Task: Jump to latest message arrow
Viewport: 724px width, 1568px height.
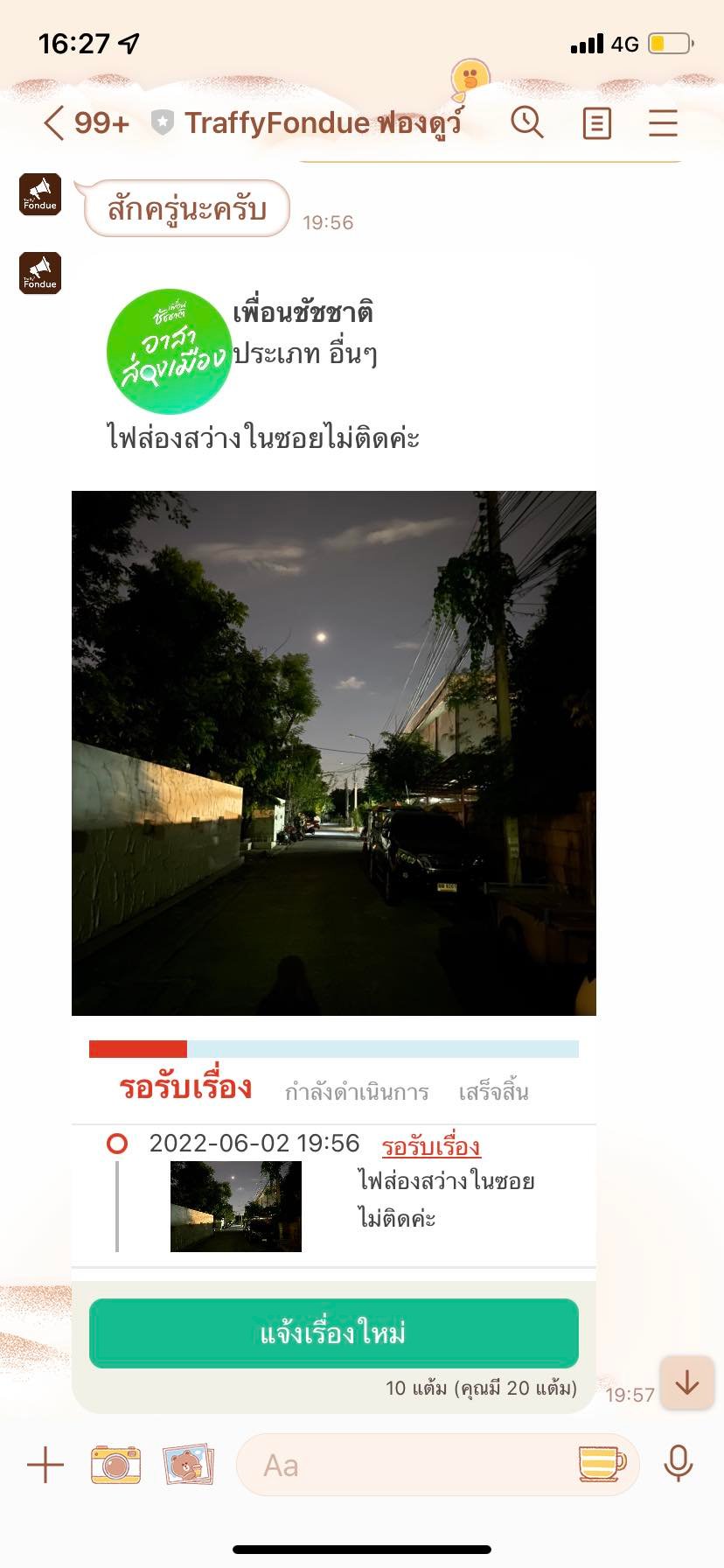Action: point(687,1382)
